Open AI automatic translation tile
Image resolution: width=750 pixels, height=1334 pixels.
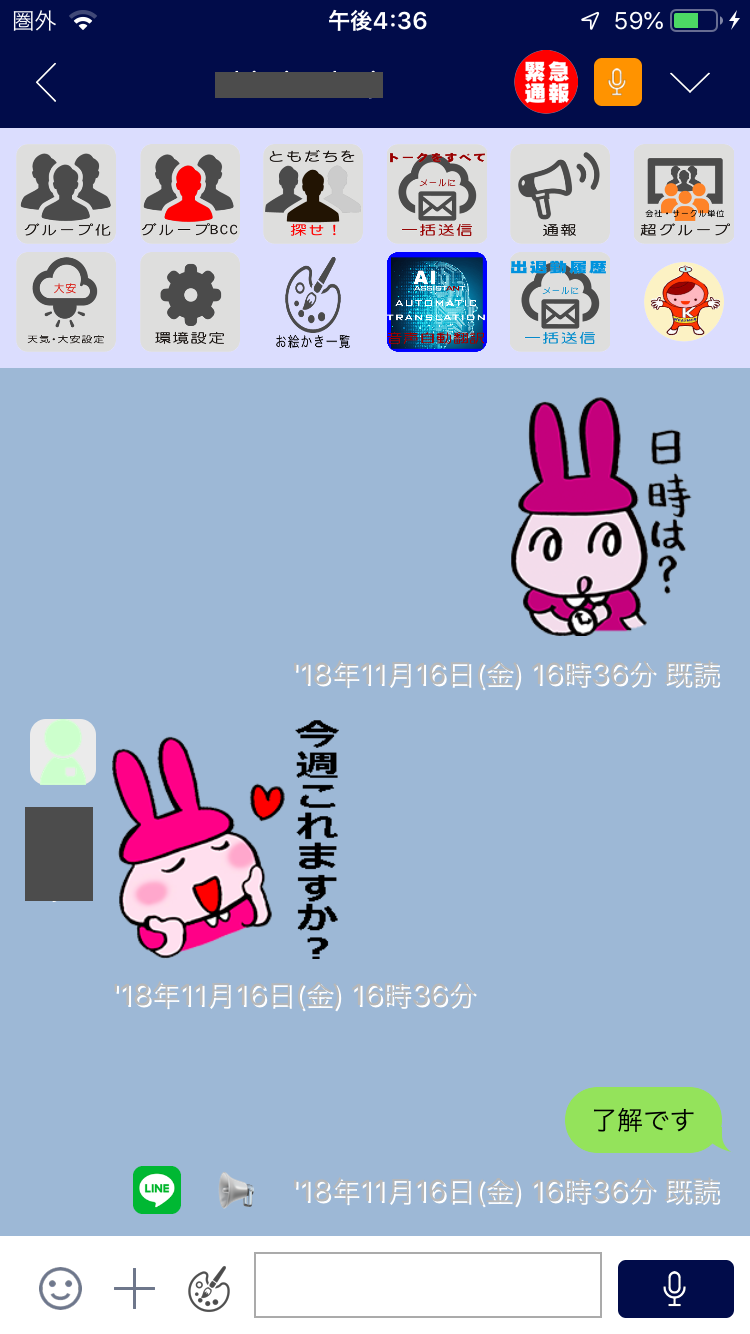coord(437,302)
